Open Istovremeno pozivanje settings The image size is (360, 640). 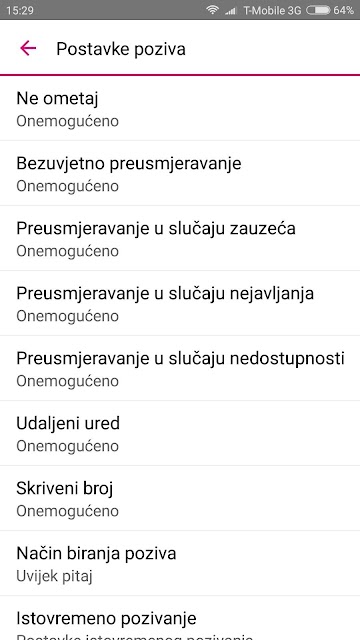point(180,618)
